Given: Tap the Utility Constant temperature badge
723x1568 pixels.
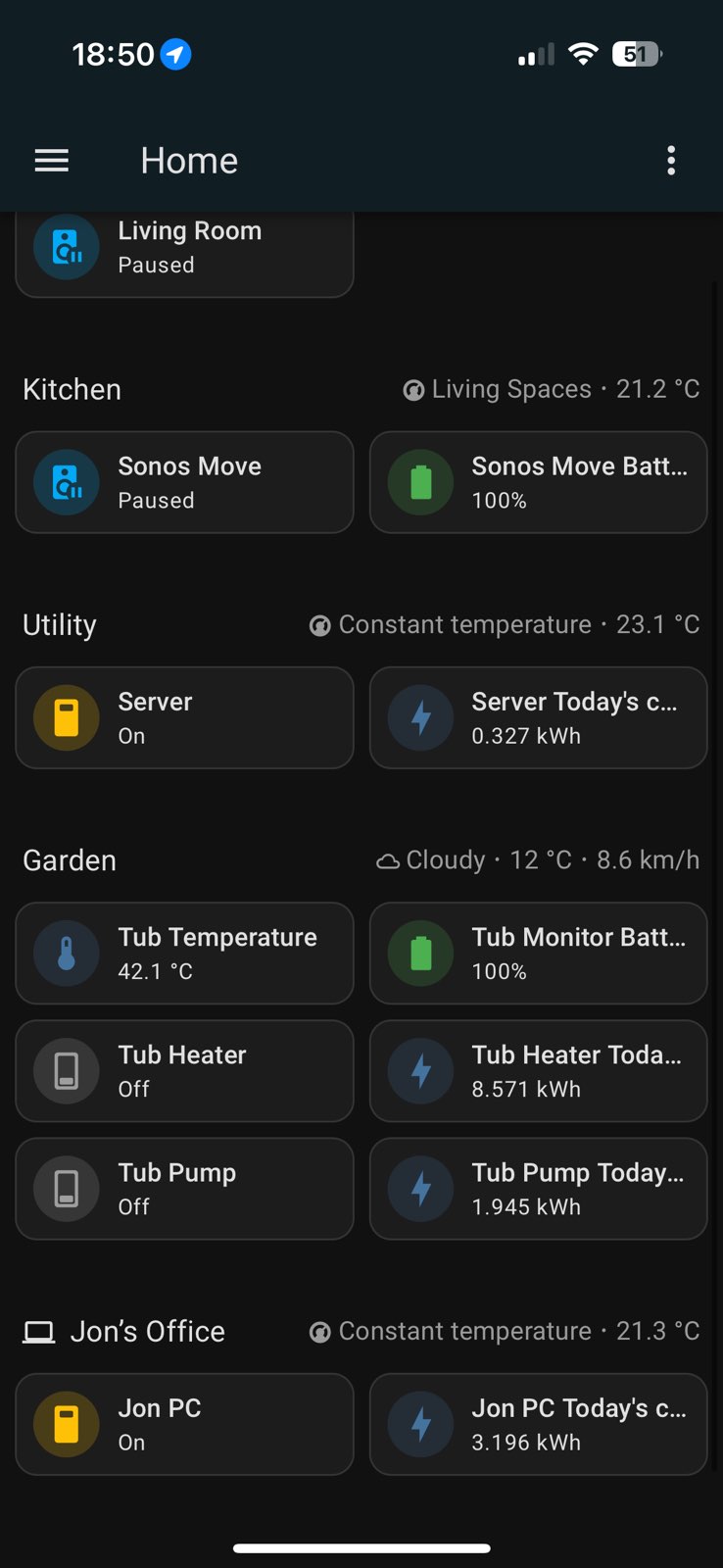Looking at the screenshot, I should (x=505, y=624).
